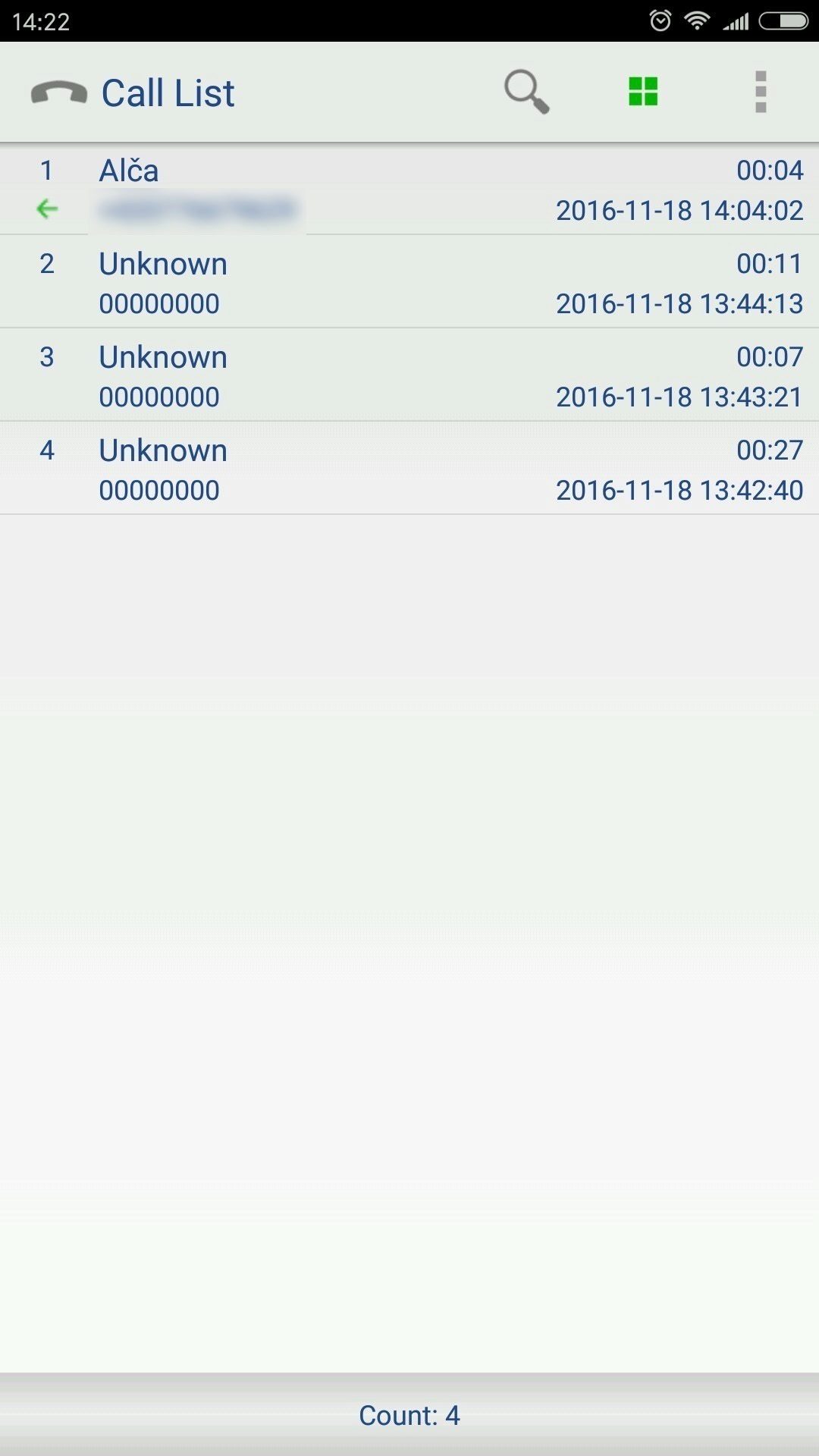Open call entry from Alča
819x1456 pixels.
coord(409,189)
